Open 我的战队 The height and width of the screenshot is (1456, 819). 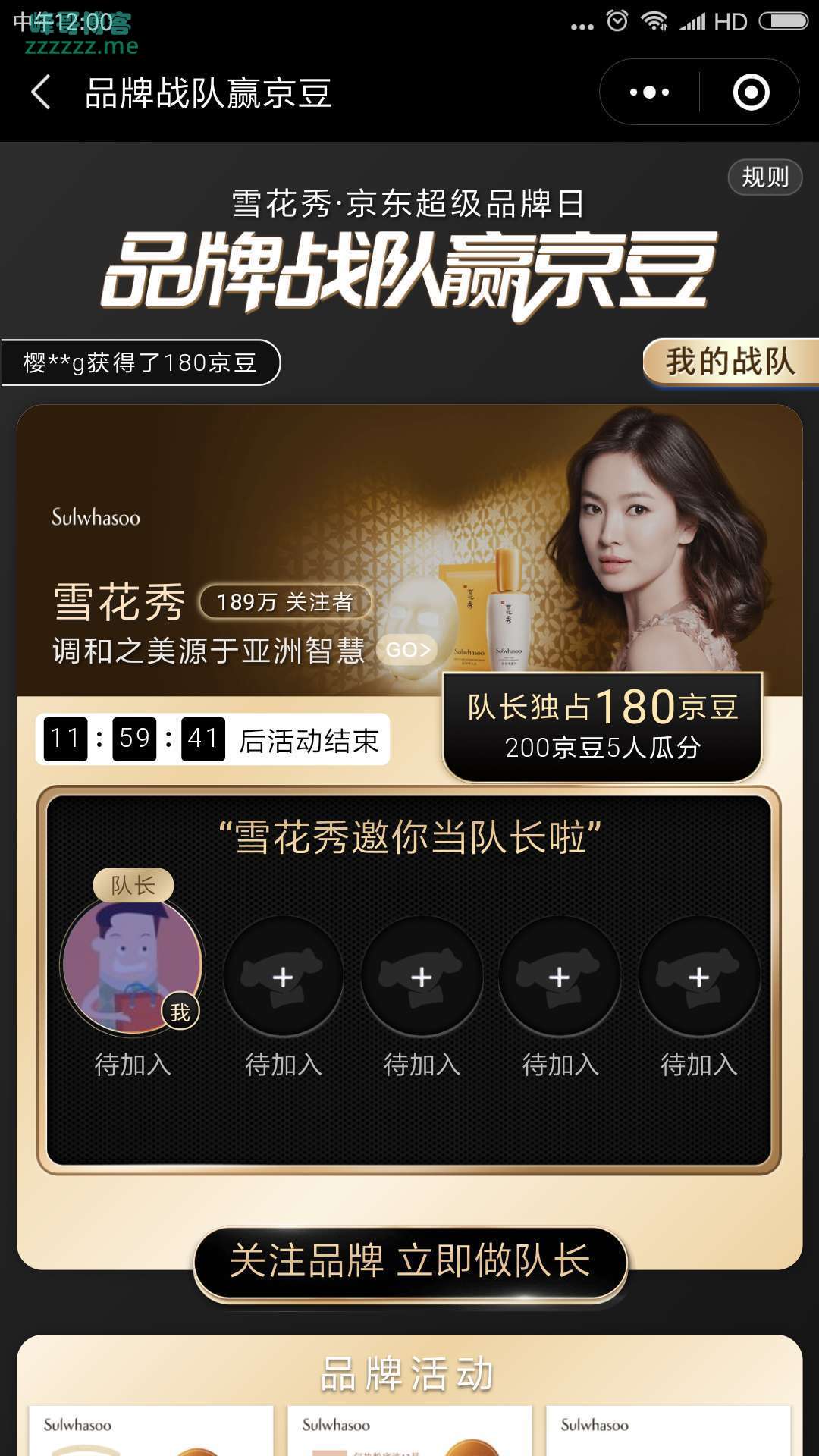click(x=730, y=362)
